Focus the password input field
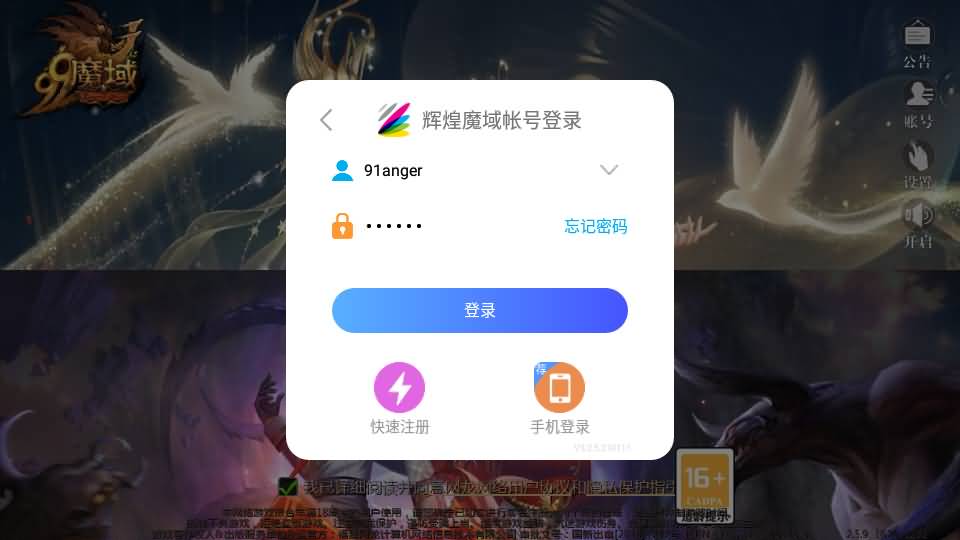Viewport: 960px width, 540px height. click(450, 226)
